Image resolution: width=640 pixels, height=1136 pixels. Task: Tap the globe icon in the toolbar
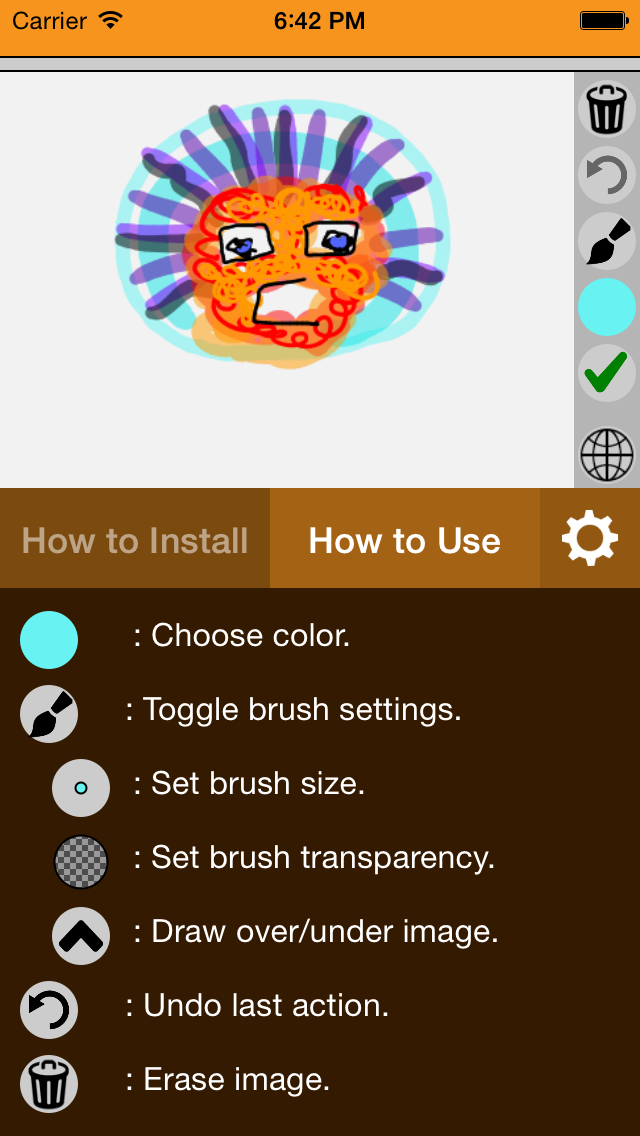pos(606,455)
